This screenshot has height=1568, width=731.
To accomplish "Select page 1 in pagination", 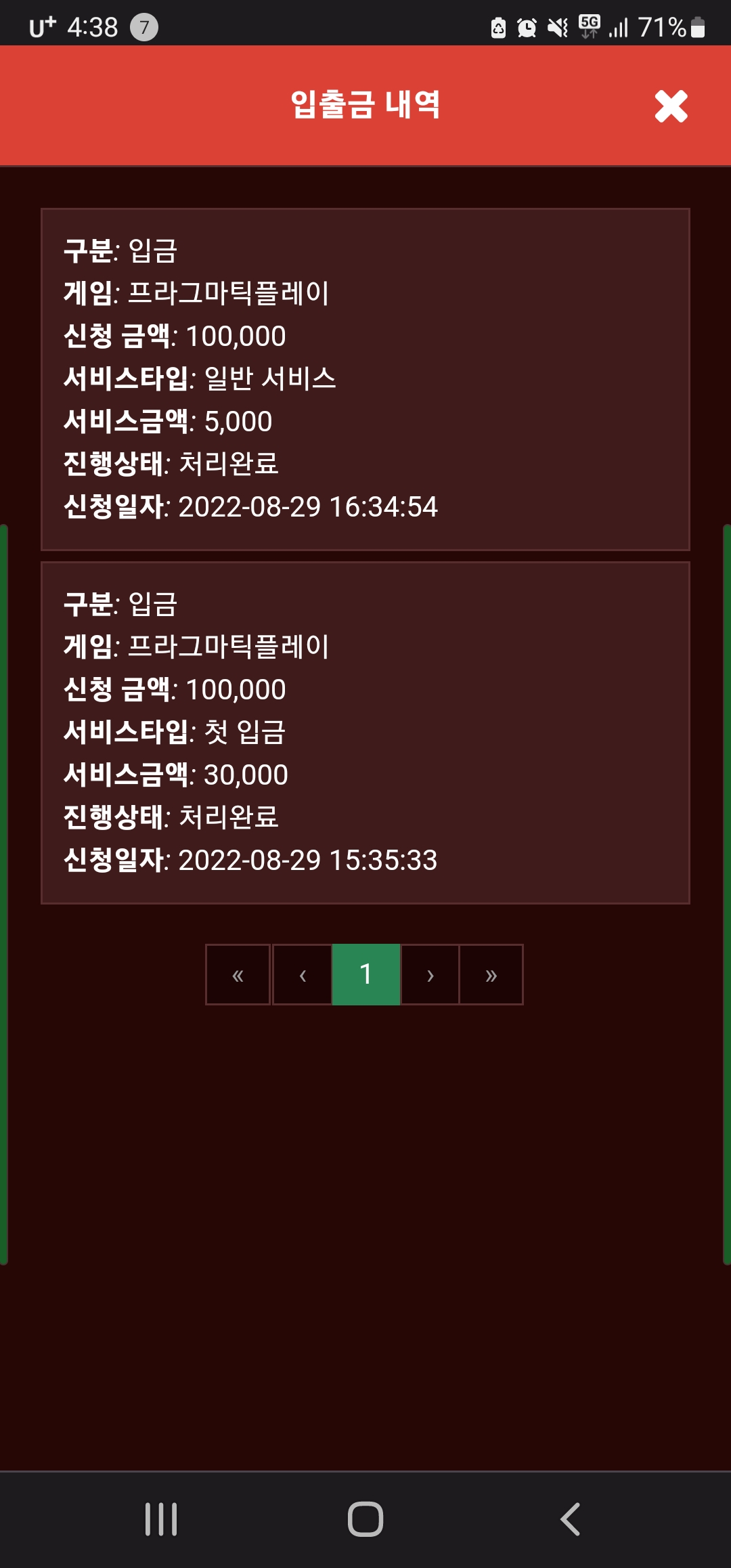I will [x=365, y=975].
